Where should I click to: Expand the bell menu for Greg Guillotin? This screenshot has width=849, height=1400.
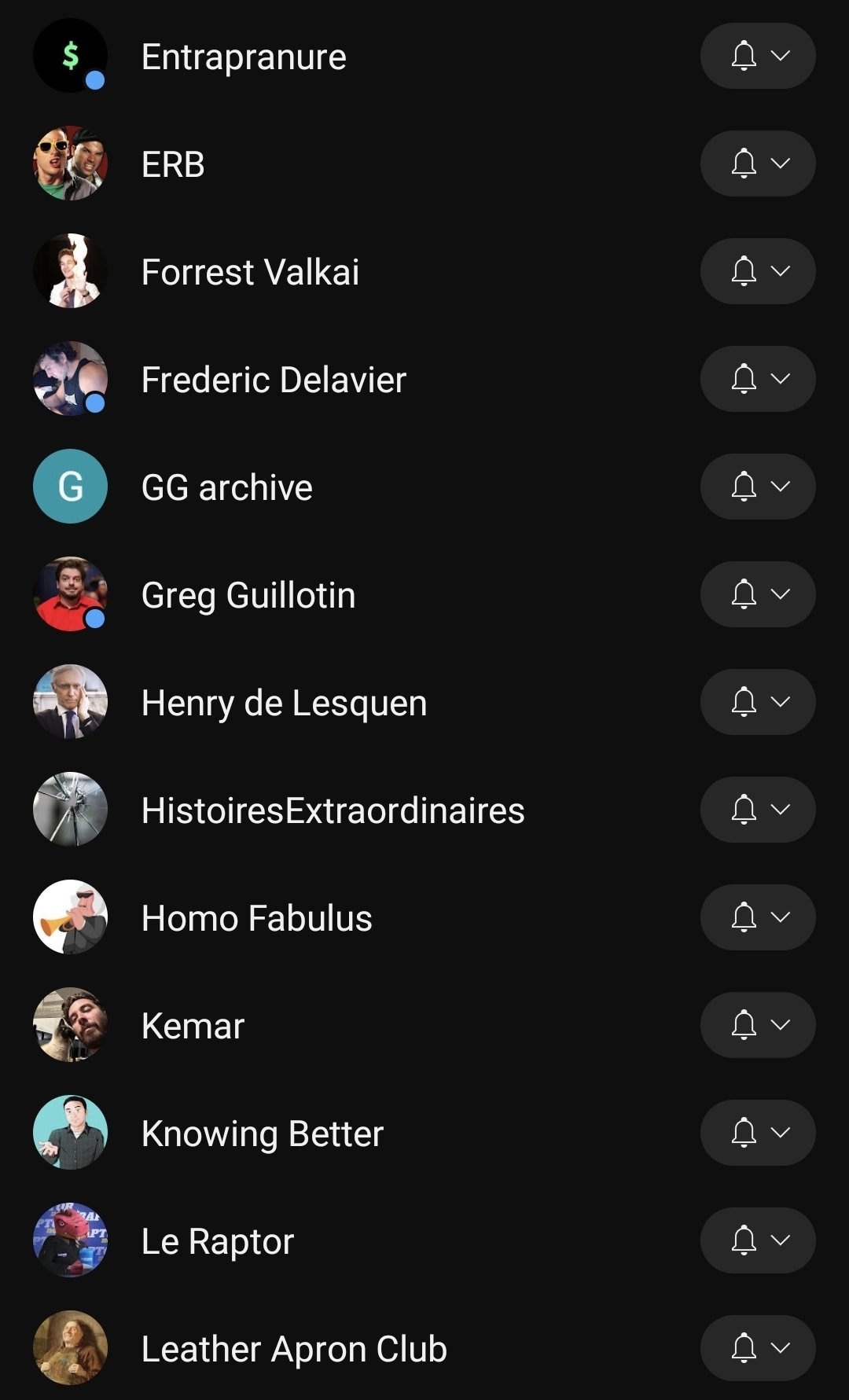758,594
